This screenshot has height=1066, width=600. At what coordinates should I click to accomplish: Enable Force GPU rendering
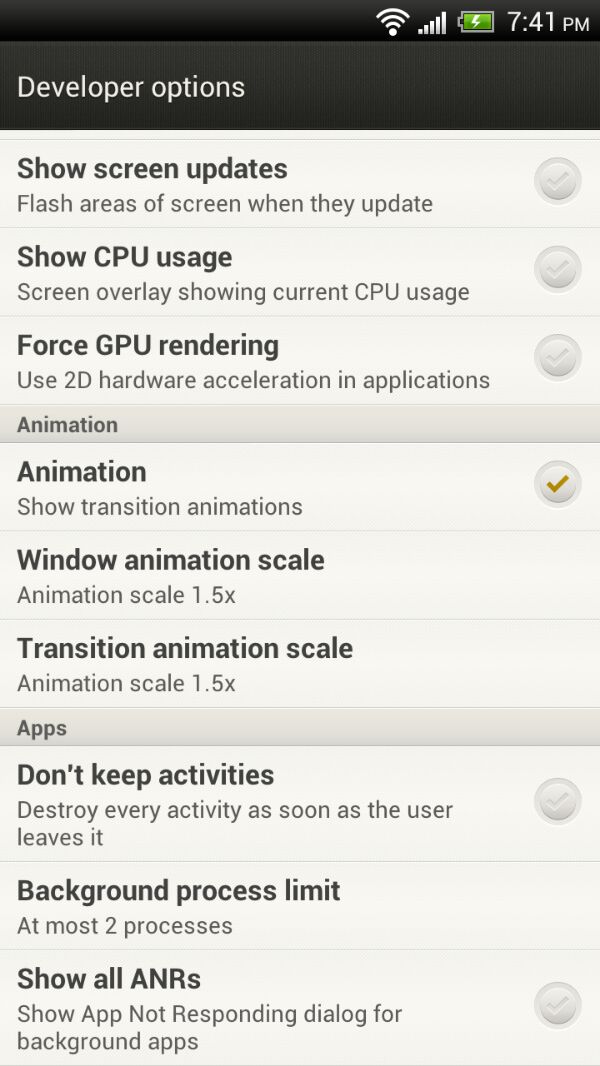pos(557,358)
